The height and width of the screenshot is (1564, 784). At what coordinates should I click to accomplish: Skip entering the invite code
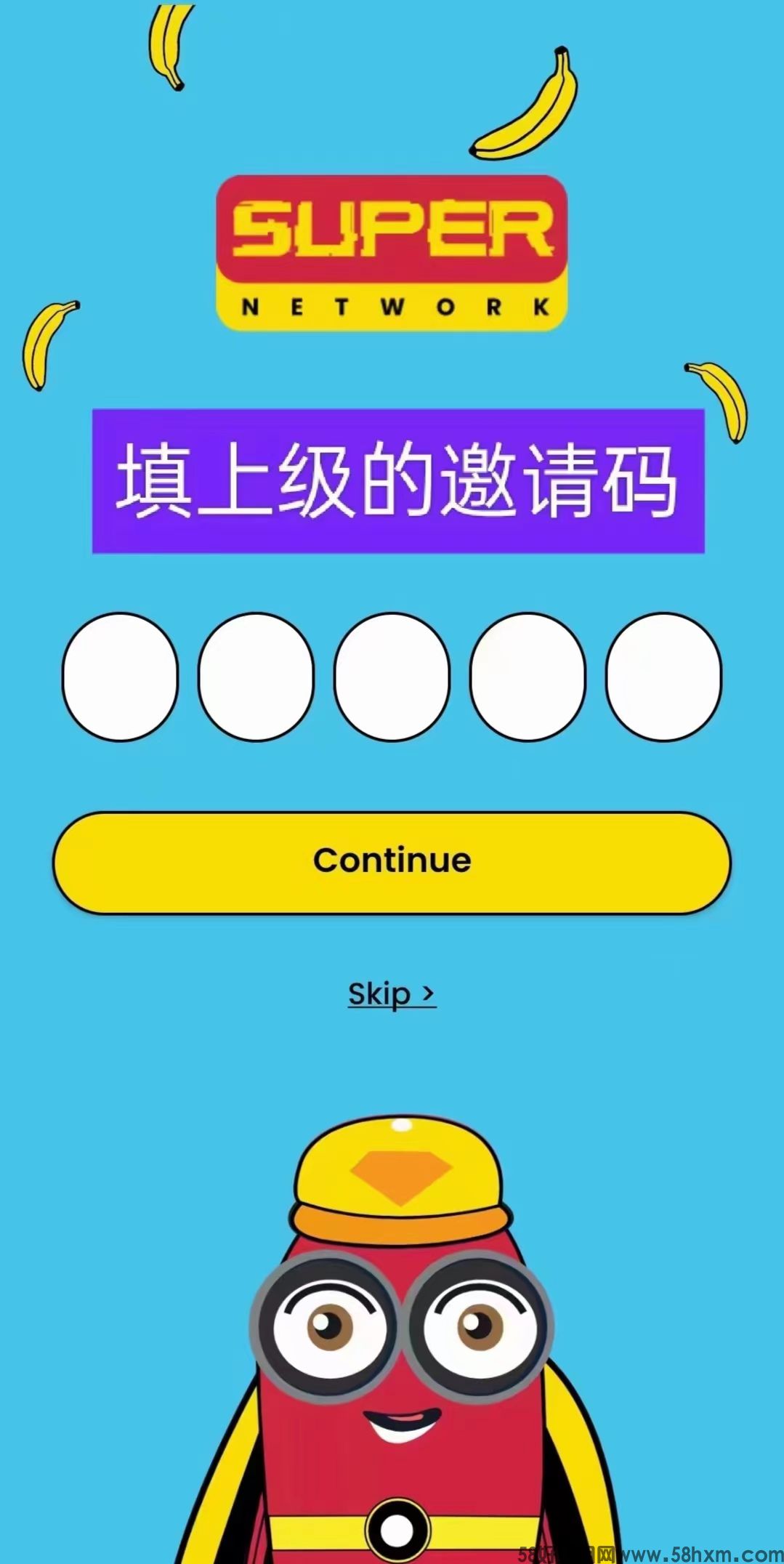click(x=392, y=993)
